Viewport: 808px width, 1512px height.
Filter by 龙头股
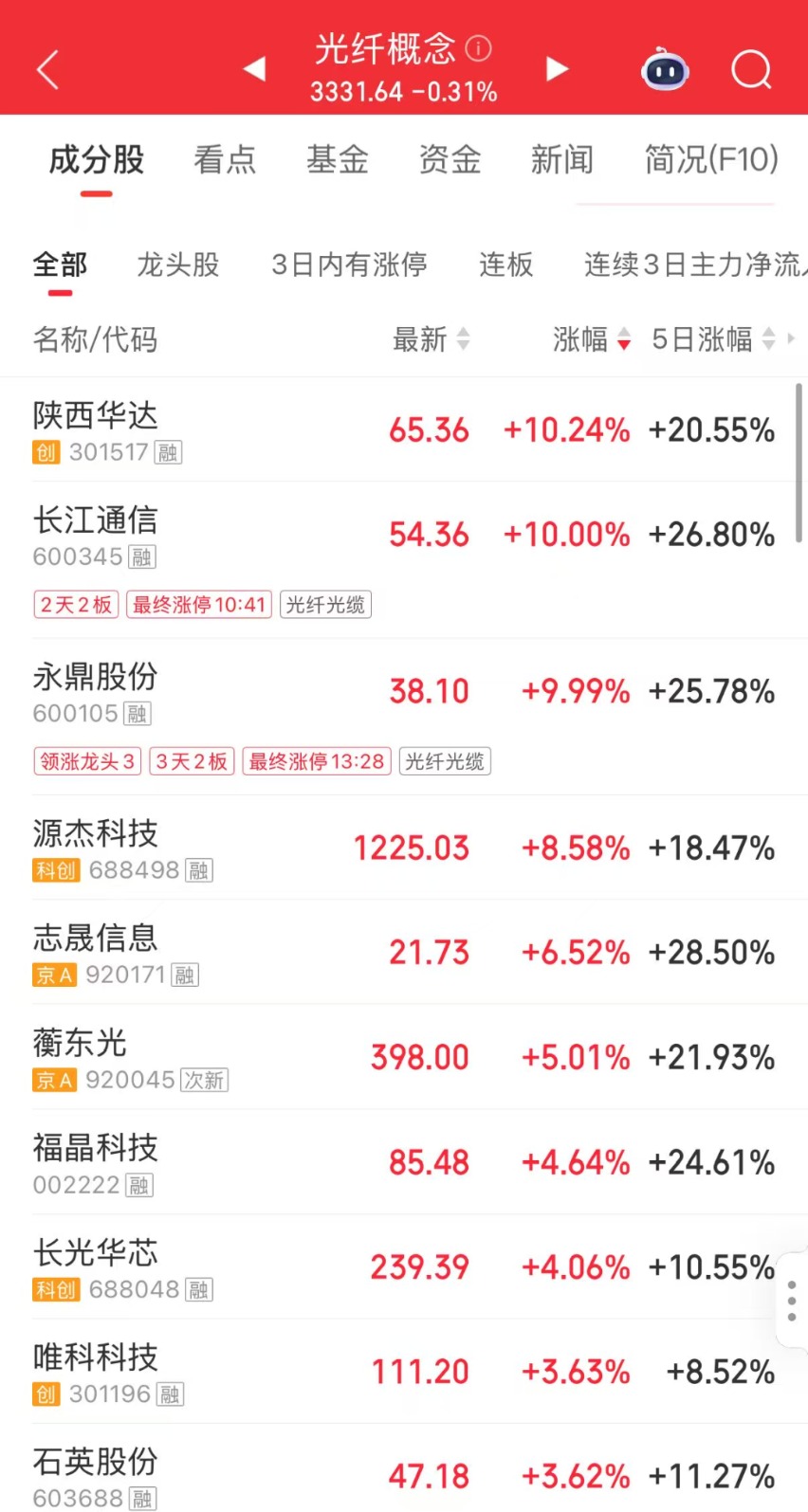click(x=178, y=264)
